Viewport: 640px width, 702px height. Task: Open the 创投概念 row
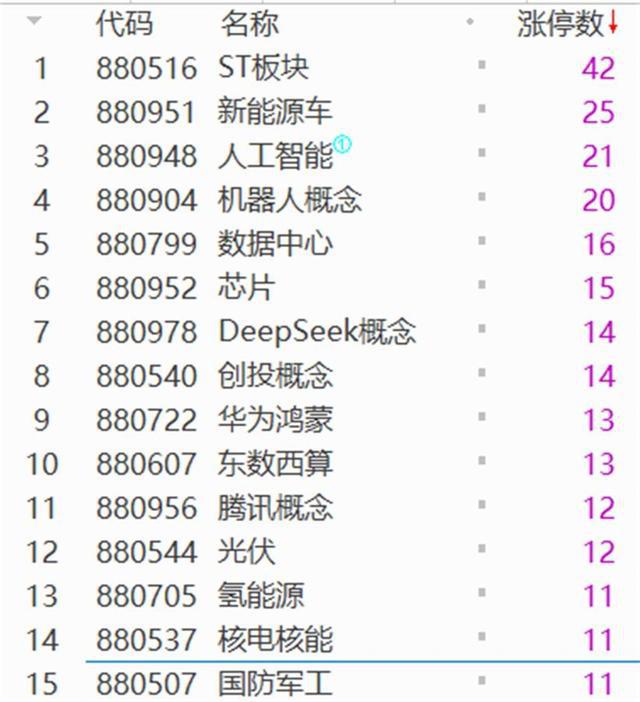[275, 376]
